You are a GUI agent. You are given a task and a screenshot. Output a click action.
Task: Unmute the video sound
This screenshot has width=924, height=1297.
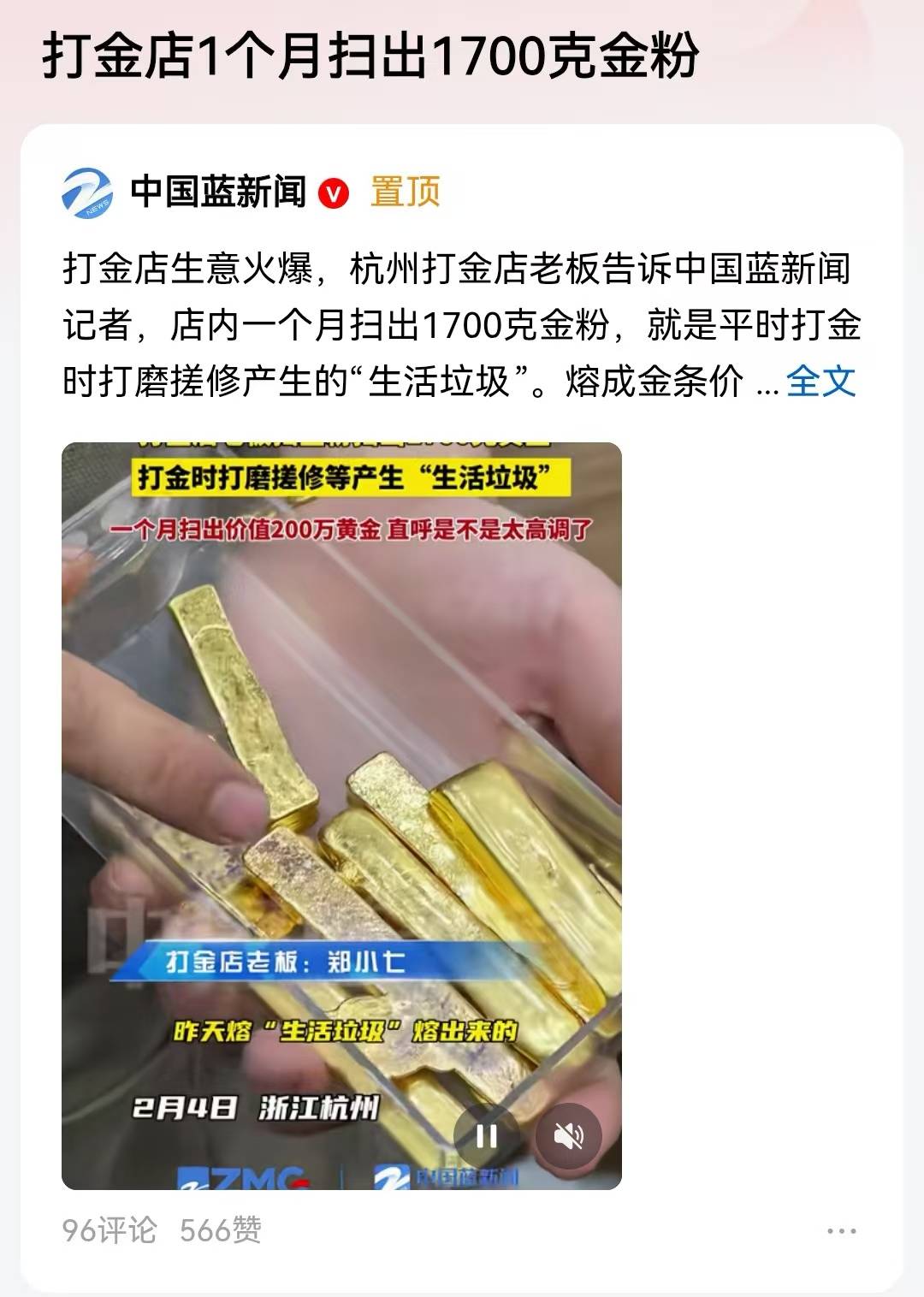click(x=568, y=1135)
